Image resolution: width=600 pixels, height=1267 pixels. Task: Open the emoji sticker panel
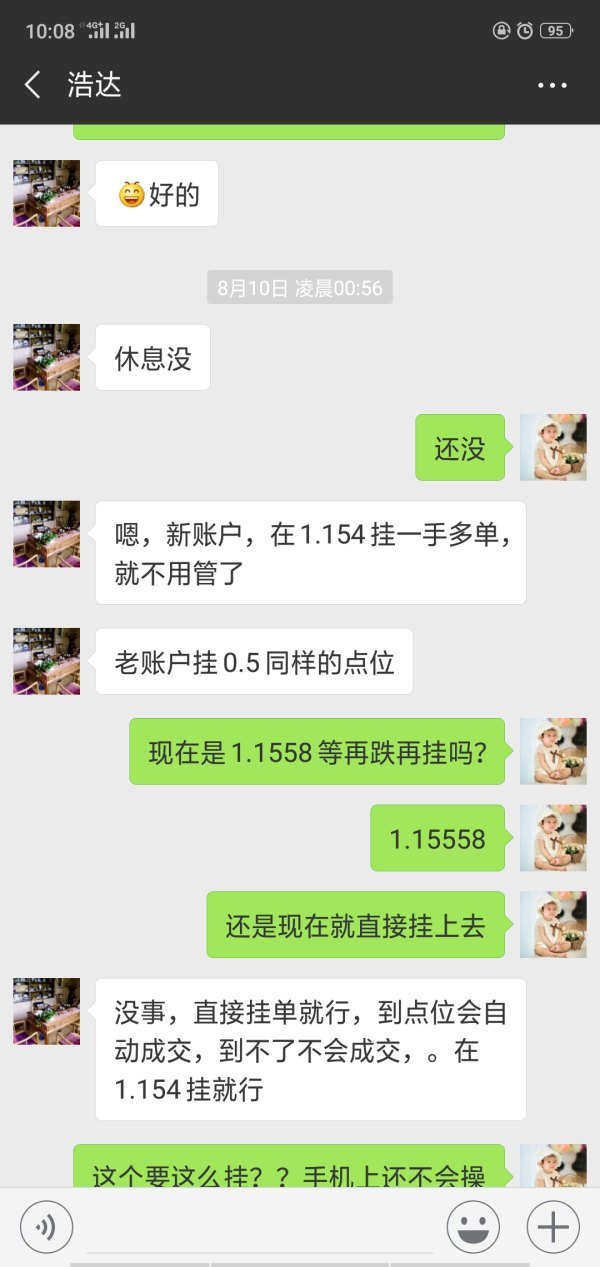pyautogui.click(x=473, y=1226)
